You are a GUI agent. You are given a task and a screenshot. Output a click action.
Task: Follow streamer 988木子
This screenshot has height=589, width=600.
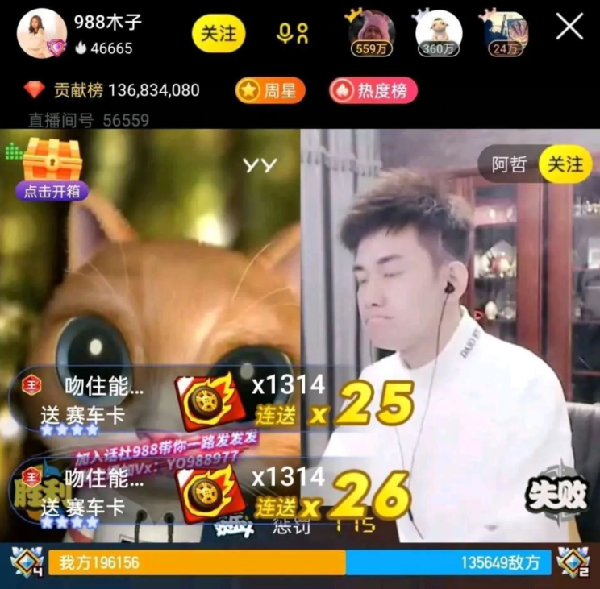[219, 33]
